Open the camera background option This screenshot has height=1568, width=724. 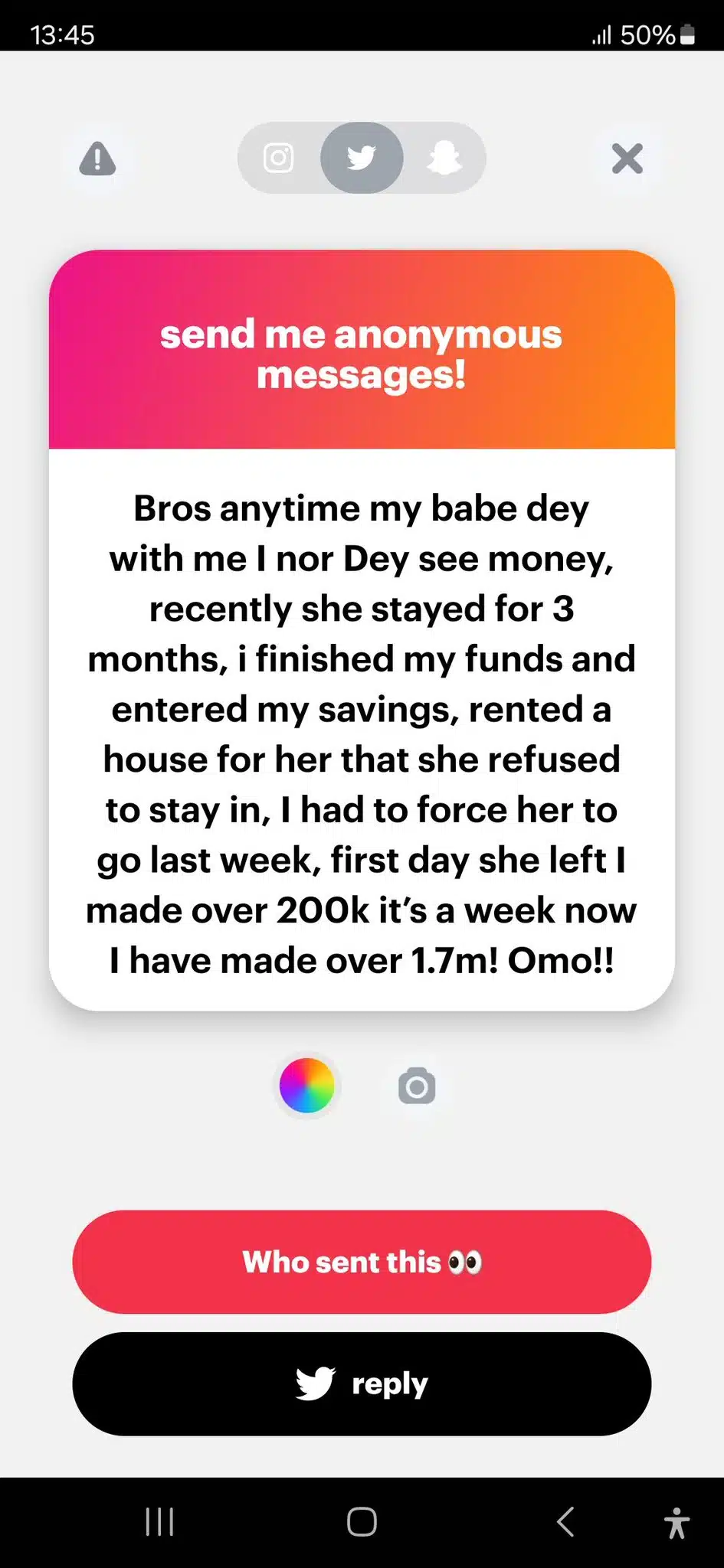tap(416, 1086)
